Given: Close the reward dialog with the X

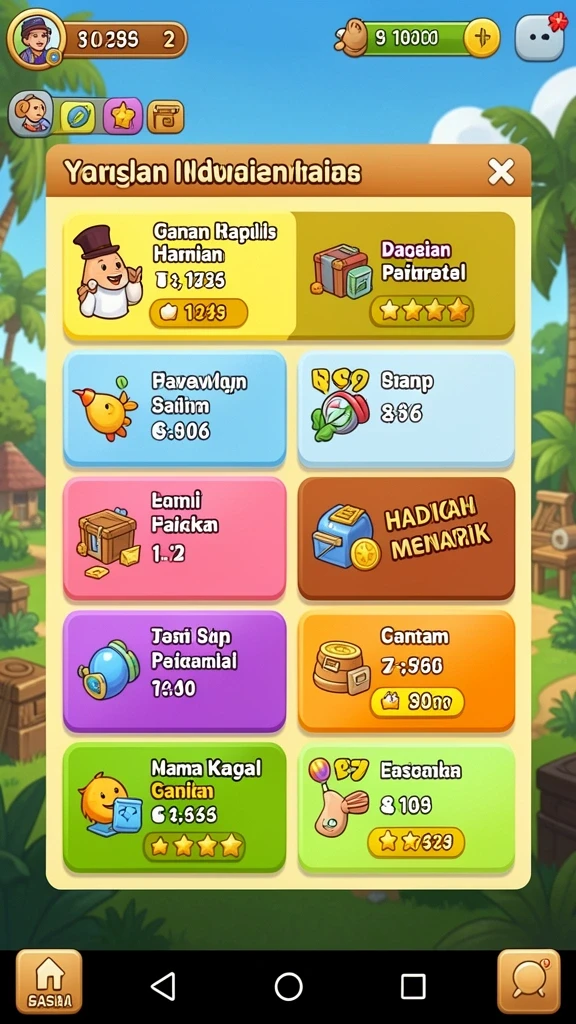Looking at the screenshot, I should click(501, 172).
